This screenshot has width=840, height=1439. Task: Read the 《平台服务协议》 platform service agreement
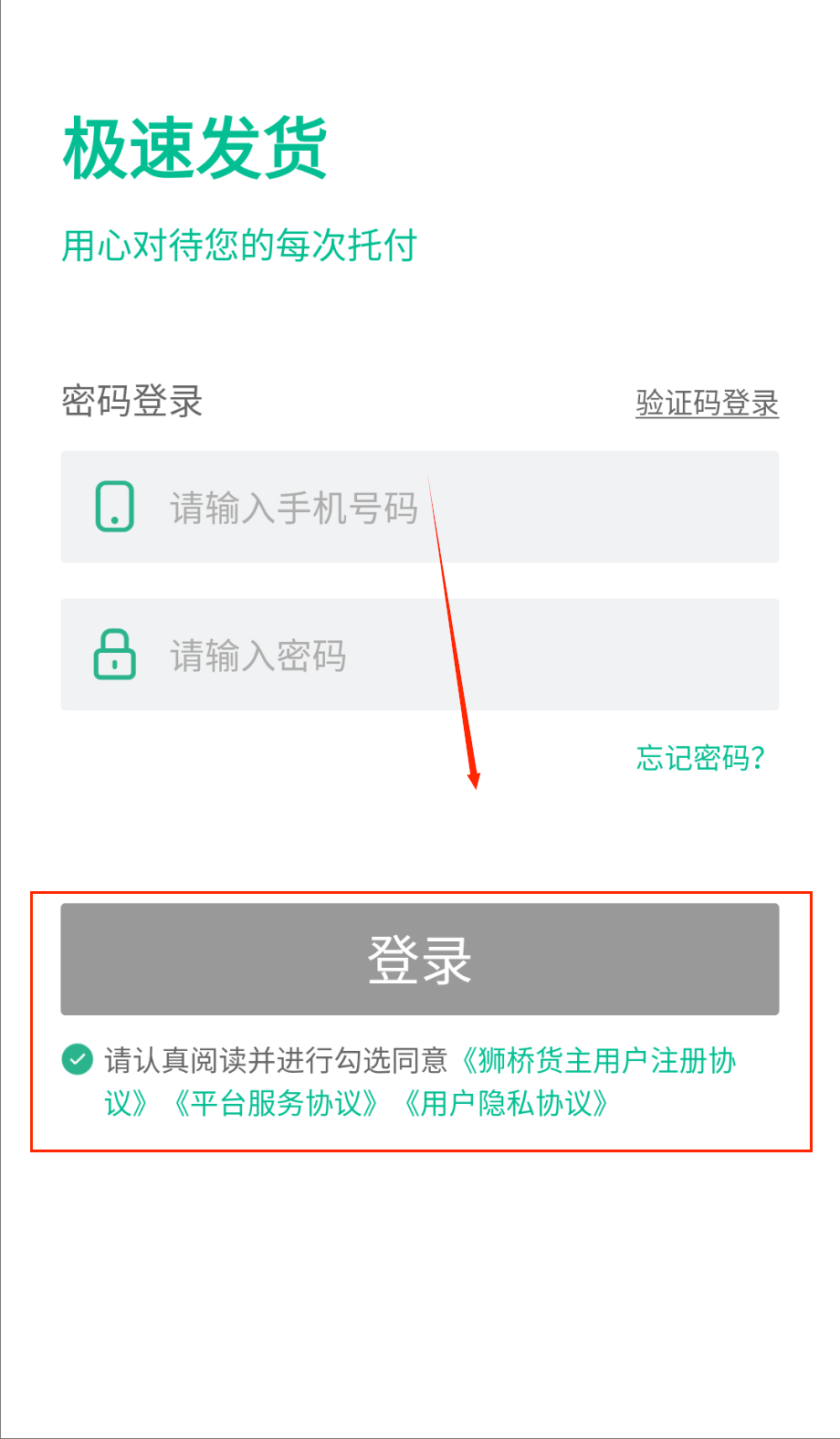[x=274, y=1104]
